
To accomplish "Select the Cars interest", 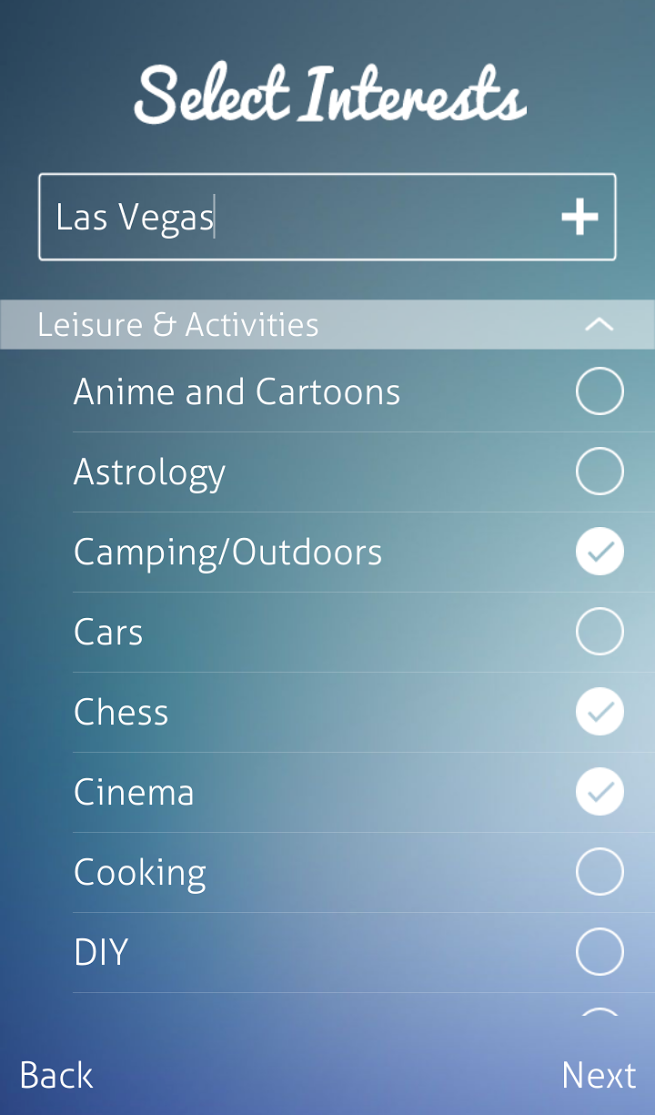I will pyautogui.click(x=599, y=631).
